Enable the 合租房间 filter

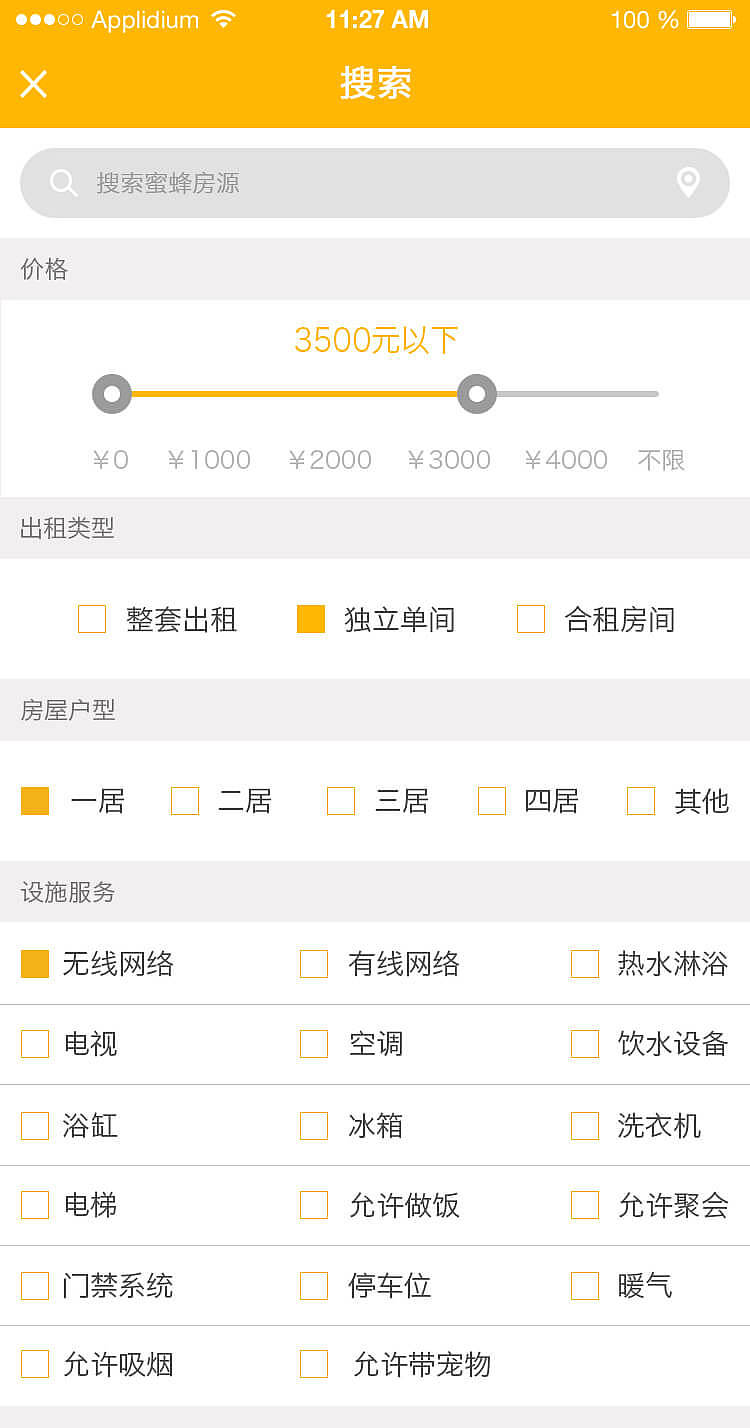[530, 620]
